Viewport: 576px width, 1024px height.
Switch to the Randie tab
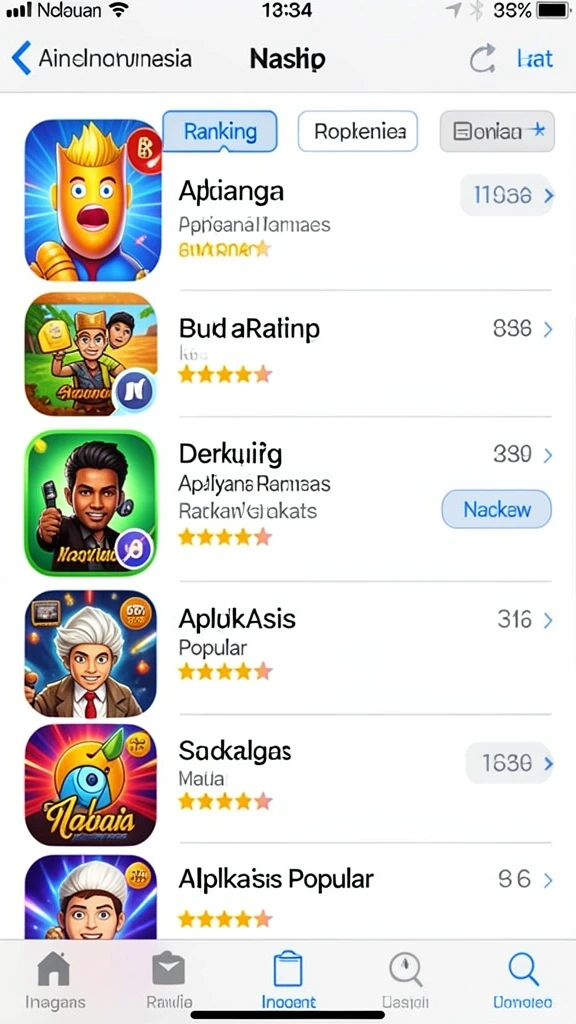[x=168, y=978]
